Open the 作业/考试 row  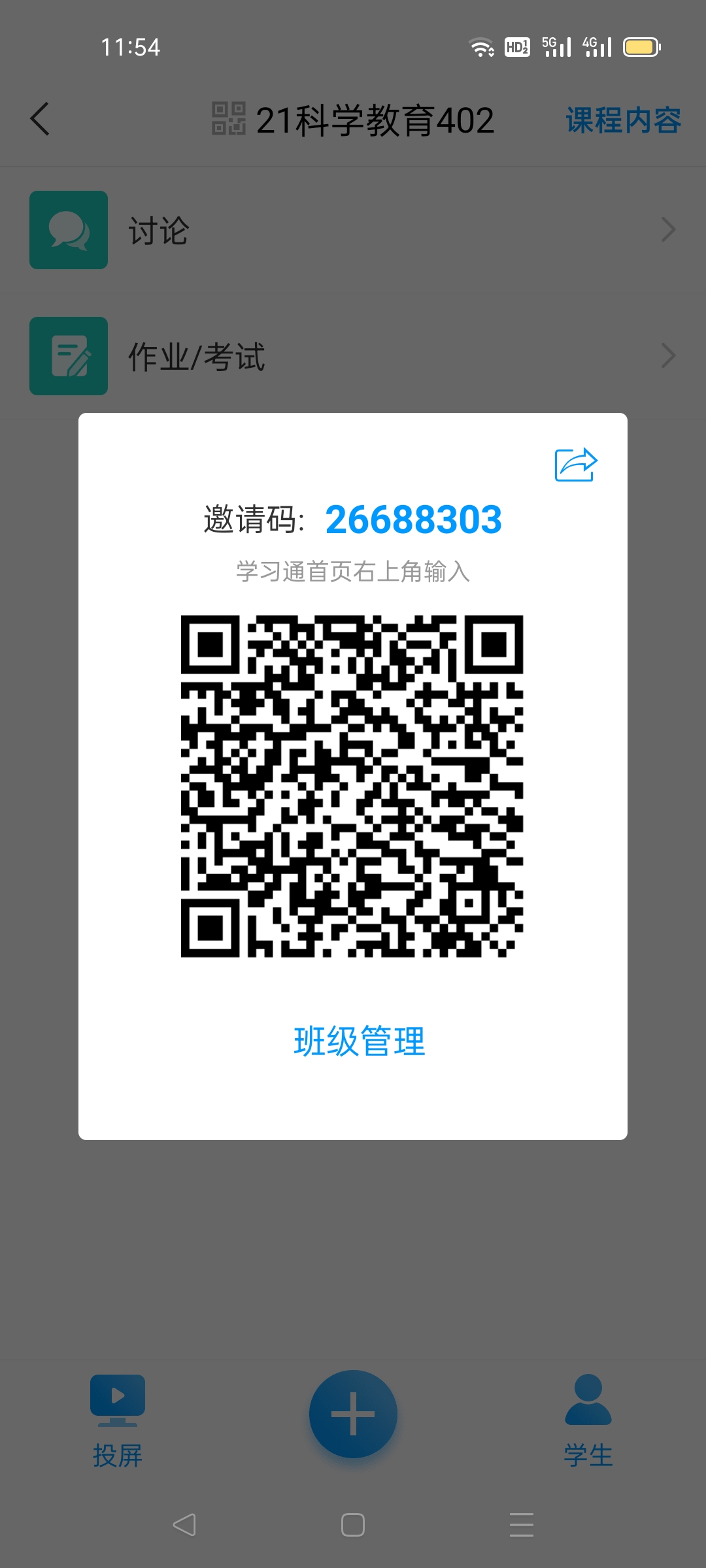coord(353,356)
